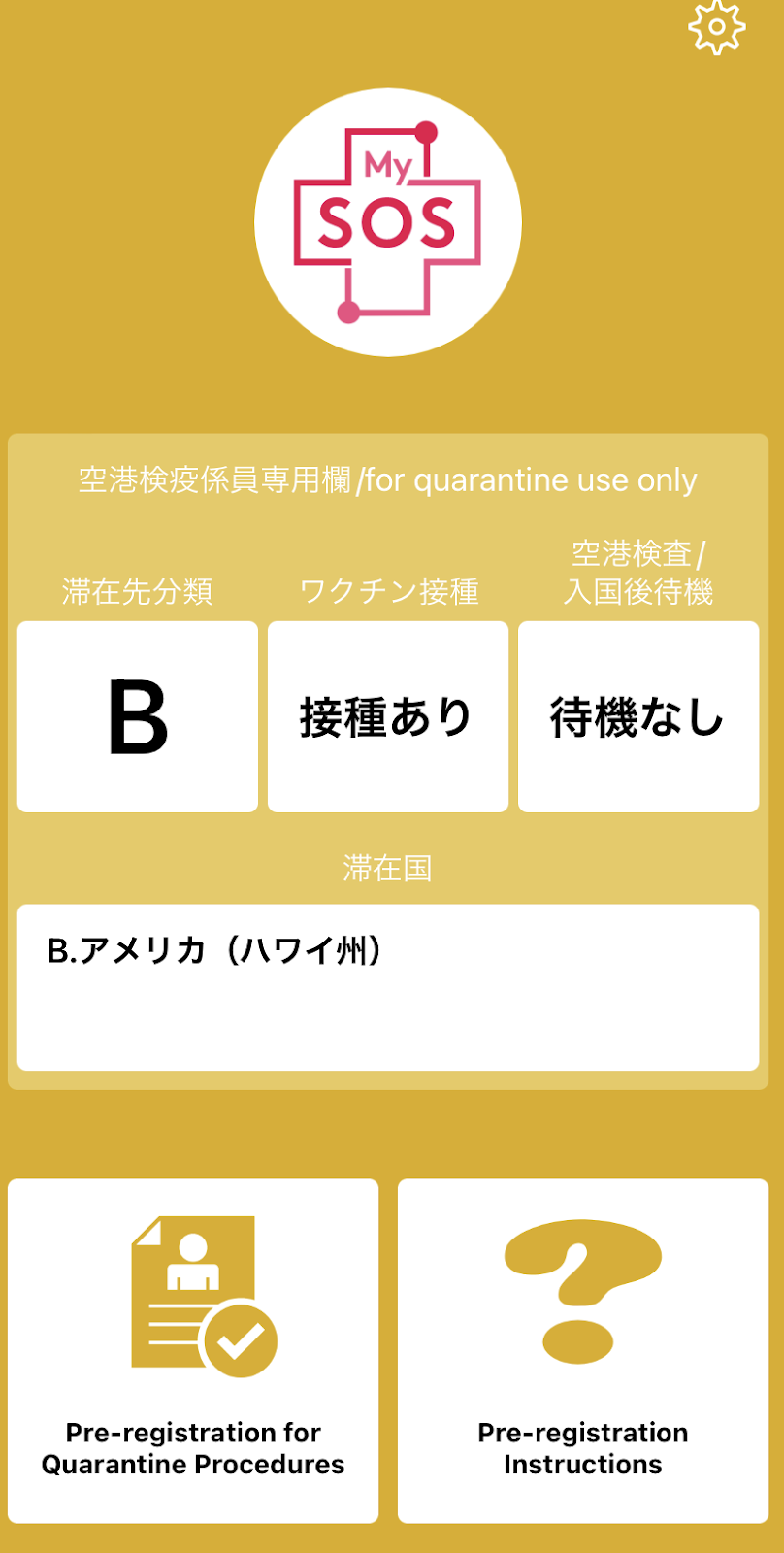Open the settings gear icon
The image size is (784, 1553).
[x=717, y=27]
